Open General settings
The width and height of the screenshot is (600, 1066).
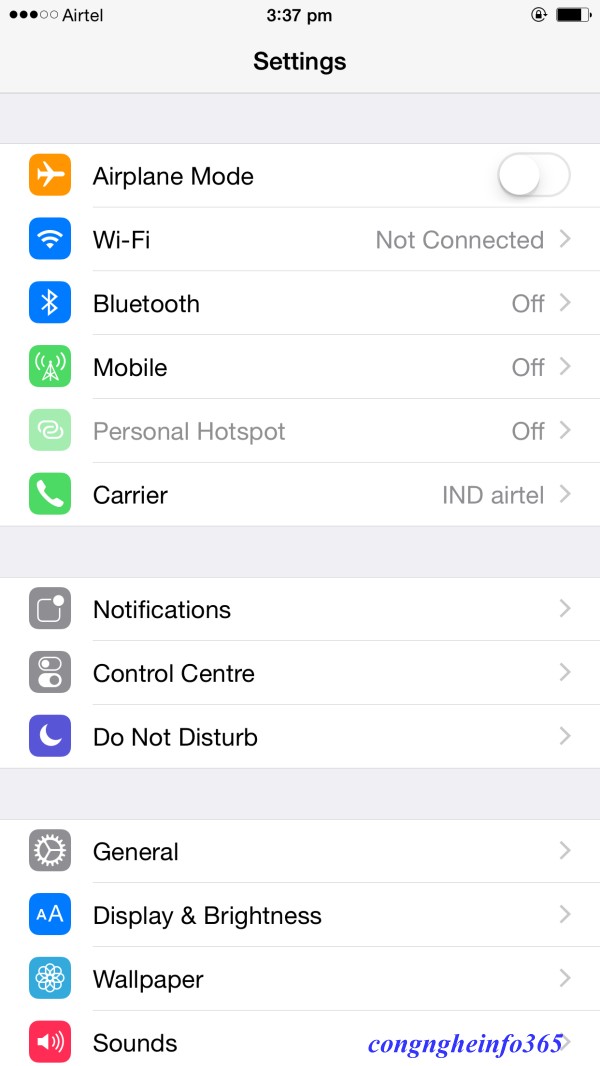300,851
